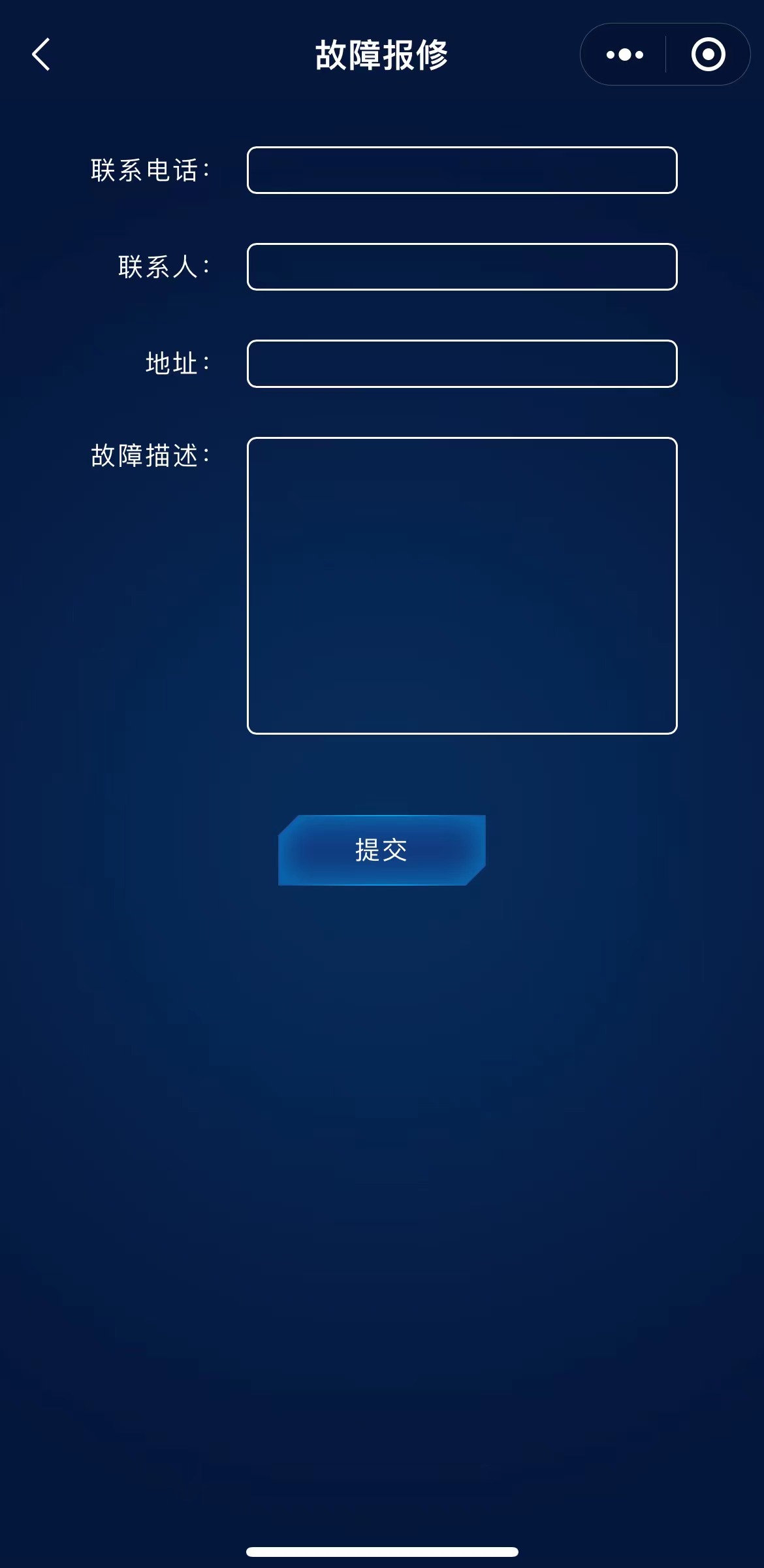Viewport: 764px width, 1568px height.
Task: Select the 地址 address input field
Action: point(462,364)
